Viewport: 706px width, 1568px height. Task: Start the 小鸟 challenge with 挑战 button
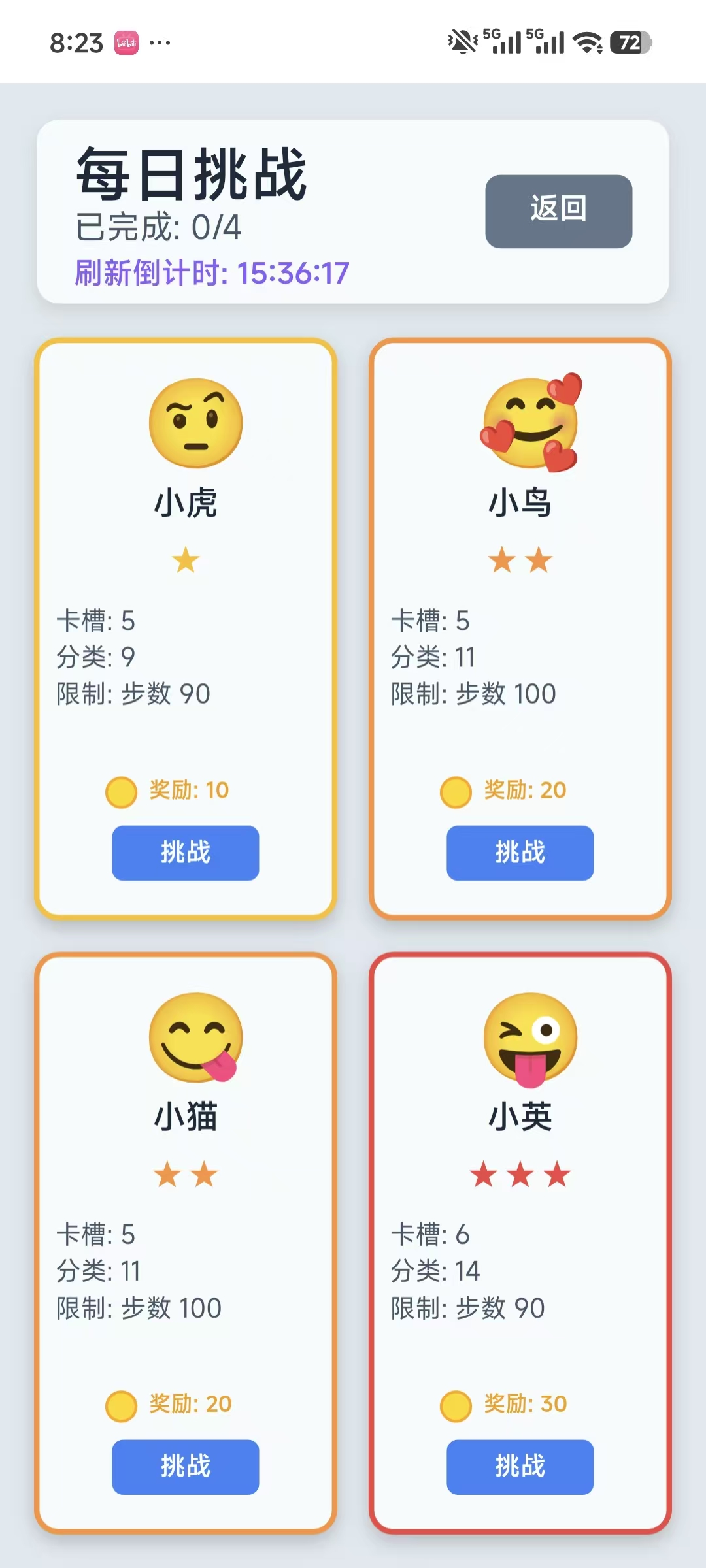click(x=519, y=853)
